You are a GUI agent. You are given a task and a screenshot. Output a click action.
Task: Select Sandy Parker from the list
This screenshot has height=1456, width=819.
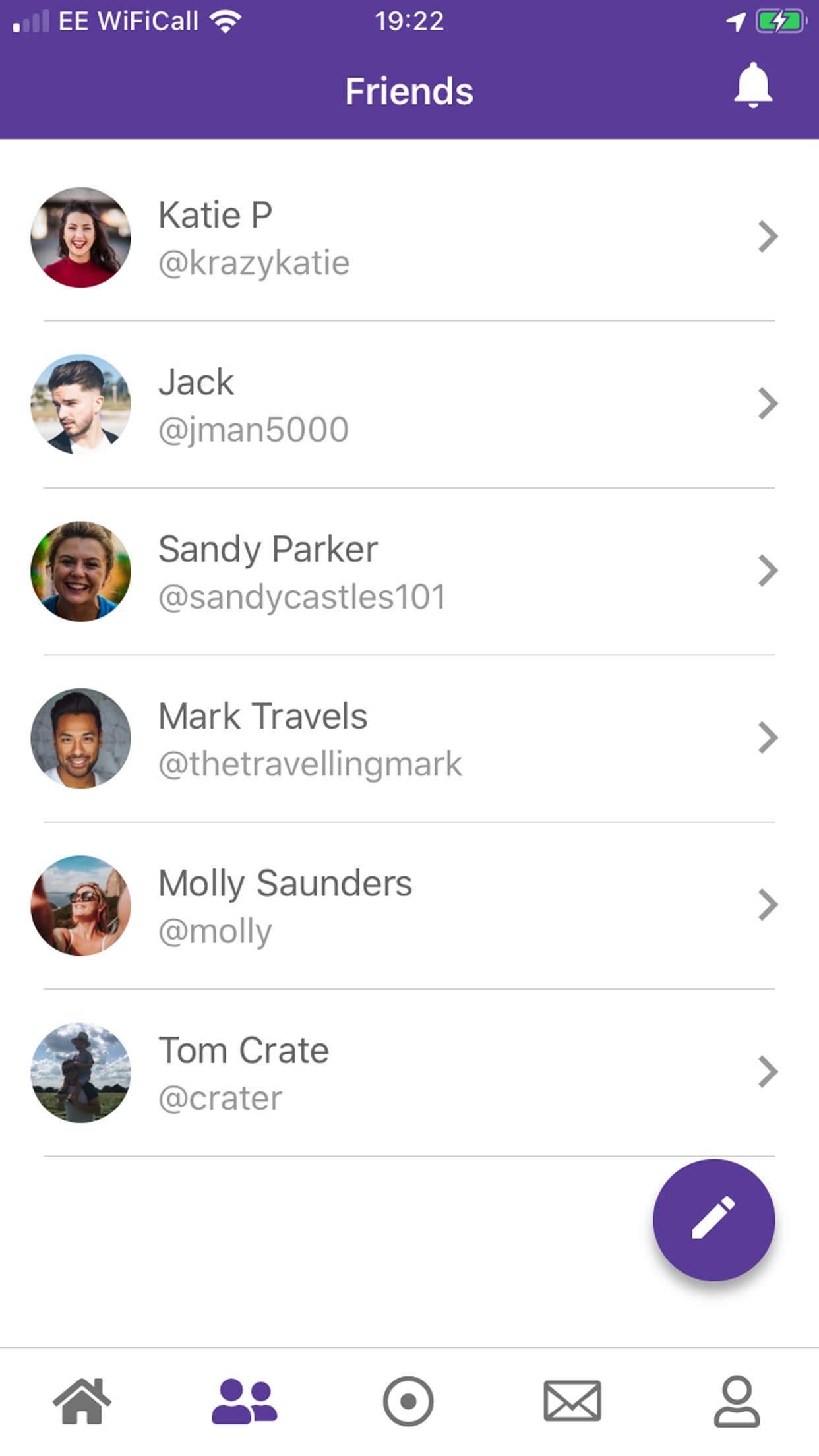click(x=409, y=571)
